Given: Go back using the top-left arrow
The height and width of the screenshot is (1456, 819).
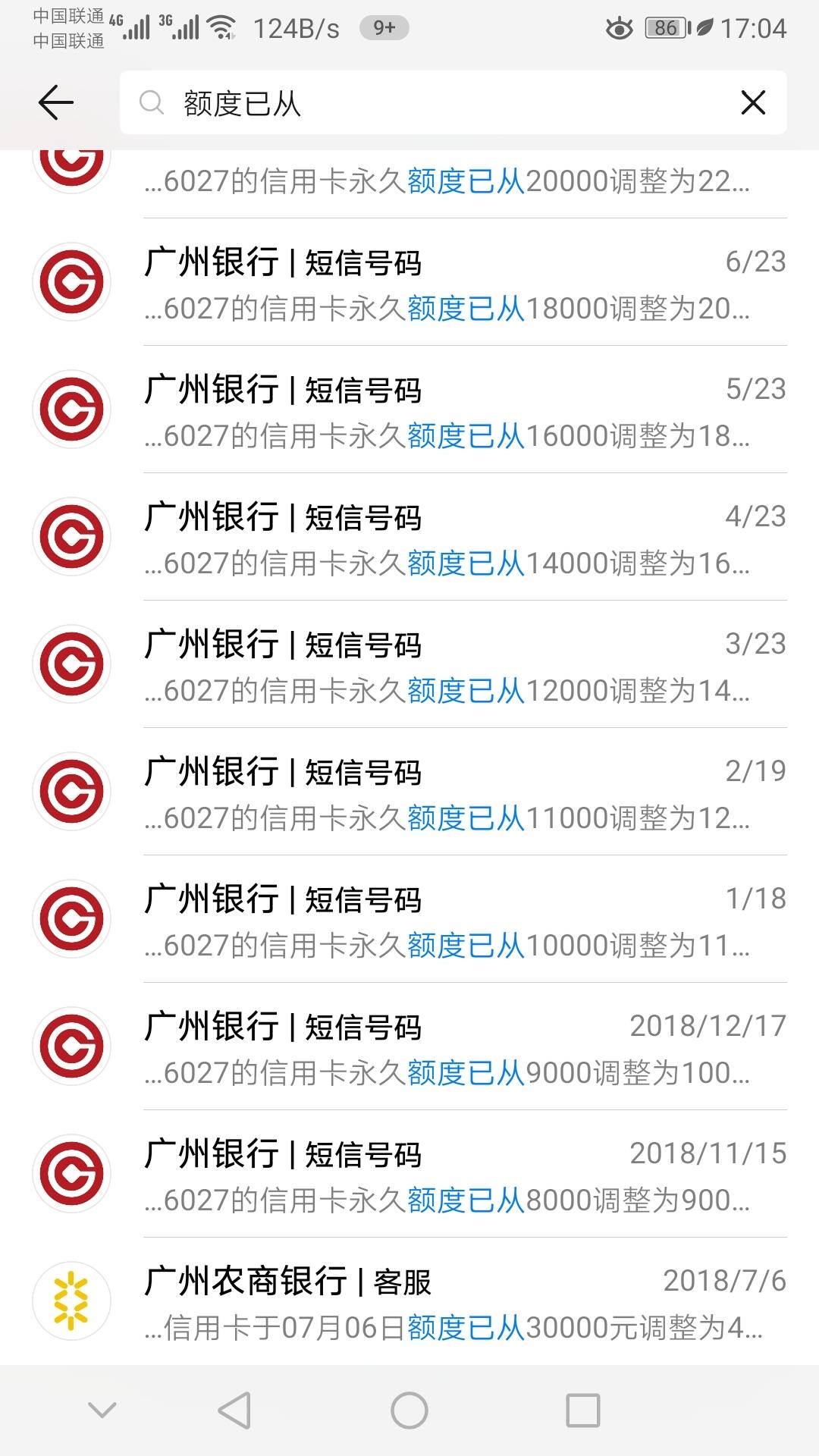Looking at the screenshot, I should pos(56,102).
